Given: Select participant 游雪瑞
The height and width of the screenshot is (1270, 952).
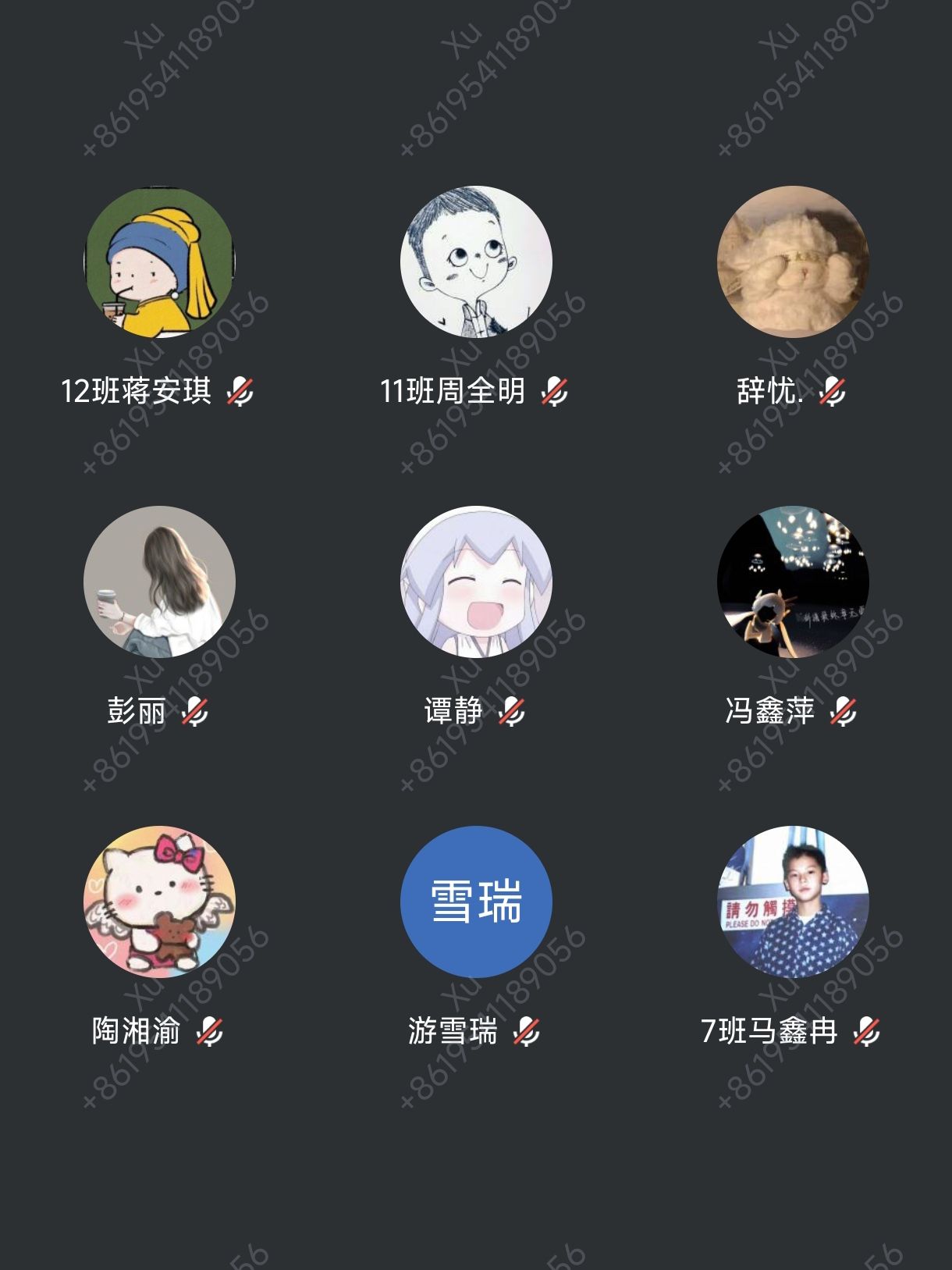Looking at the screenshot, I should 476,902.
